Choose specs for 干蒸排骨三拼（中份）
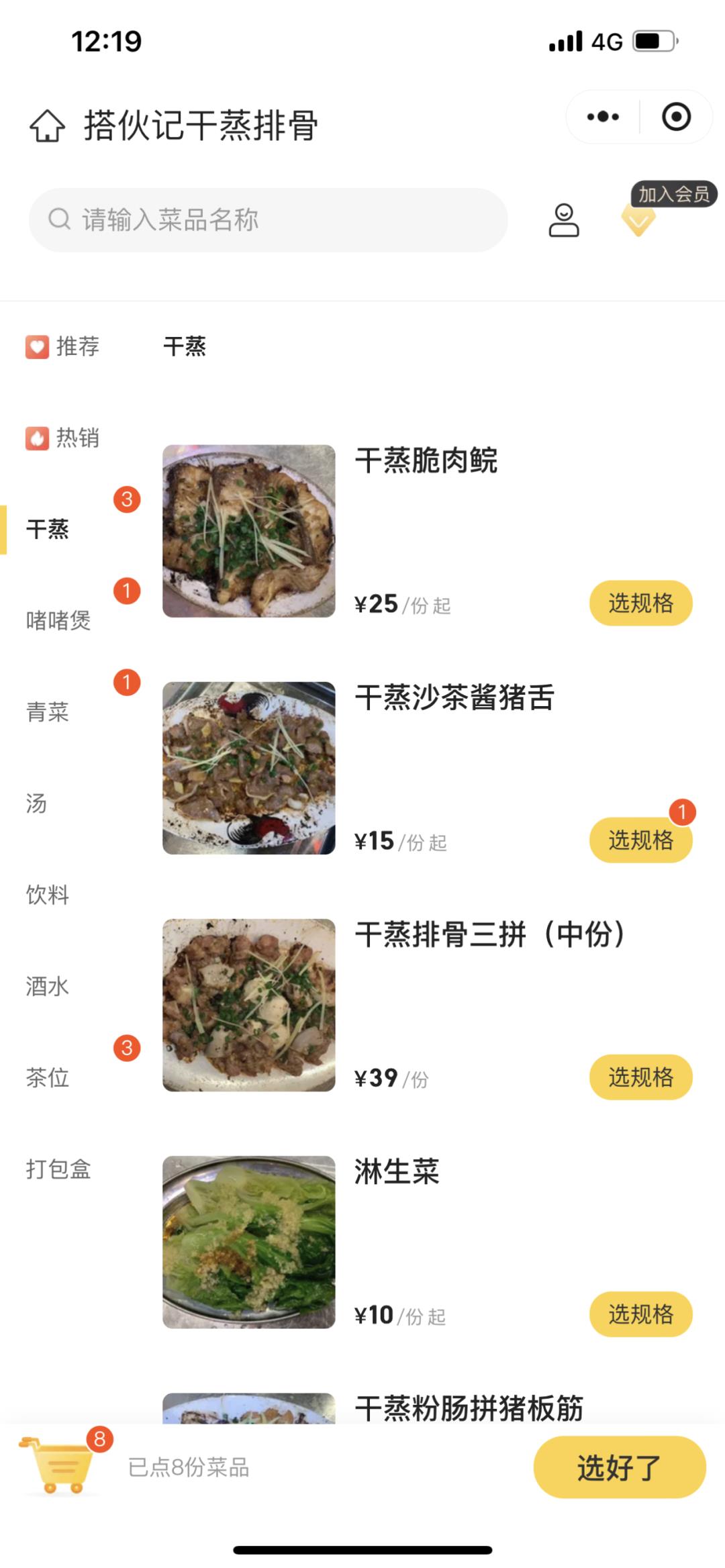 pos(640,1077)
